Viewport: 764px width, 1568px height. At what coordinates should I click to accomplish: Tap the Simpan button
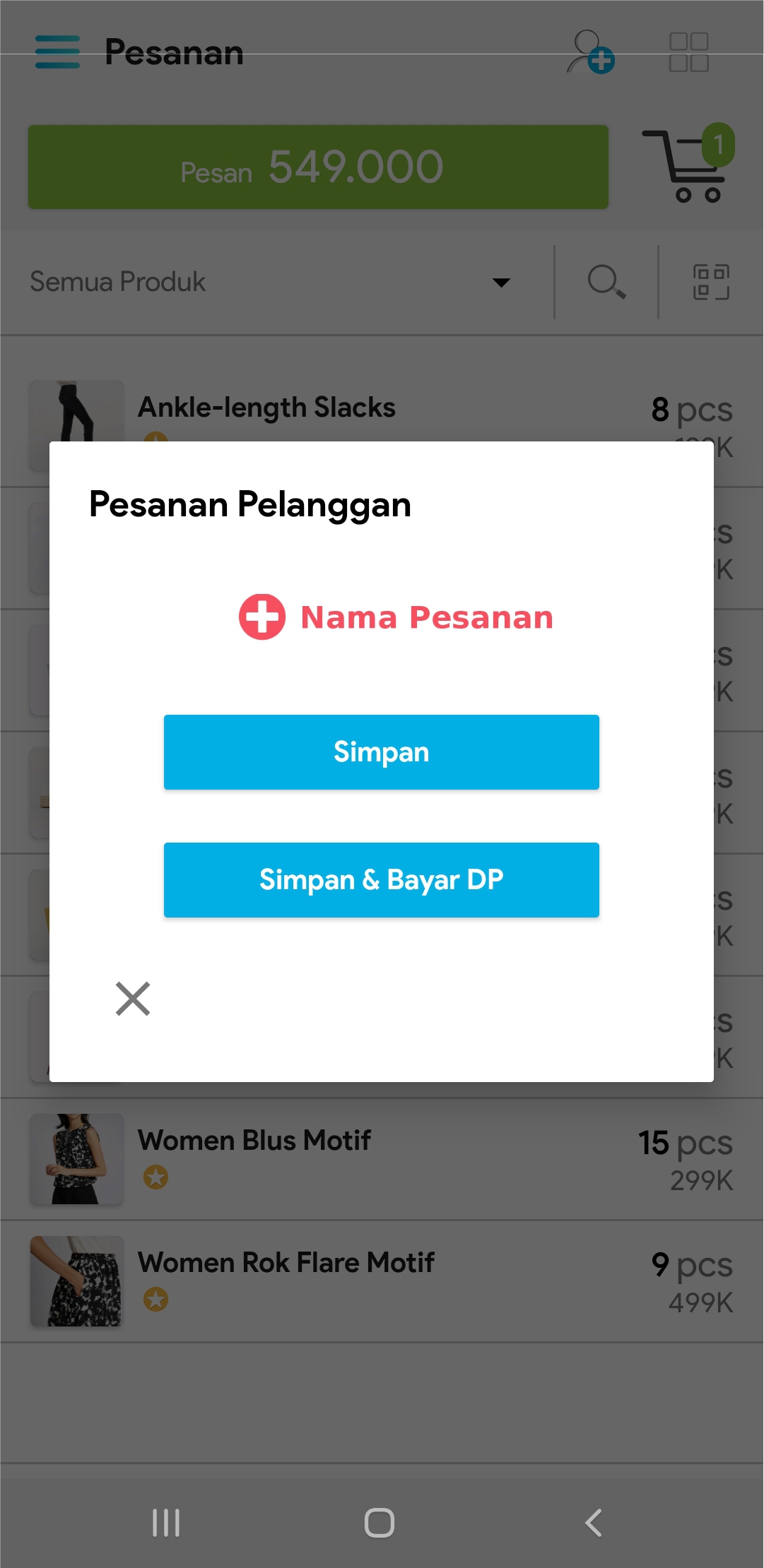coord(382,752)
